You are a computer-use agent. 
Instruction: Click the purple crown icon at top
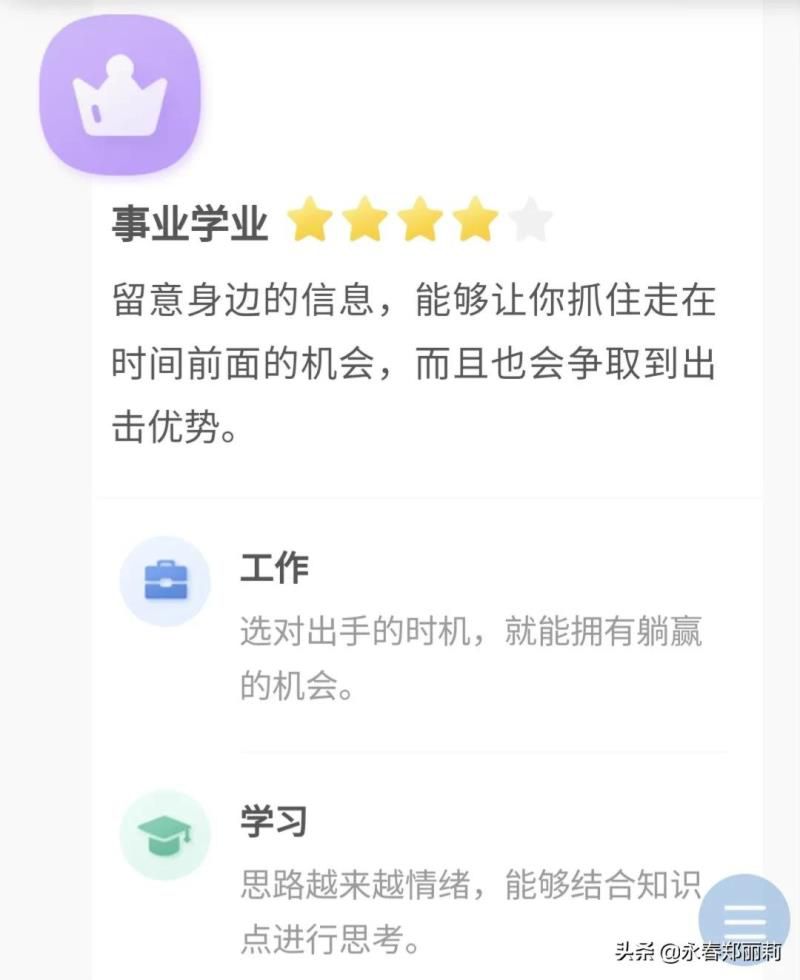pyautogui.click(x=120, y=95)
